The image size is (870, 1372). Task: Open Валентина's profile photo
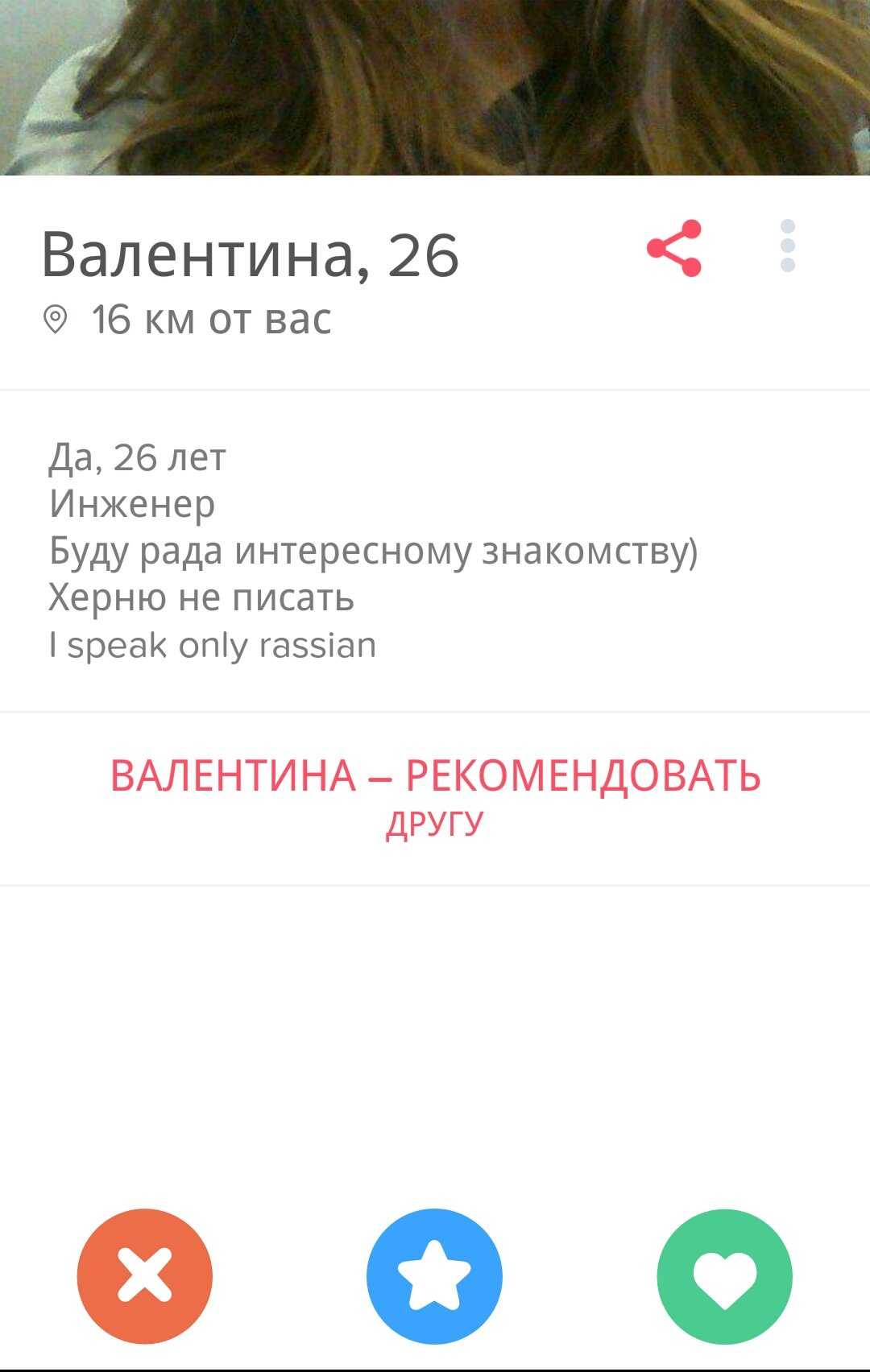pyautogui.click(x=435, y=87)
